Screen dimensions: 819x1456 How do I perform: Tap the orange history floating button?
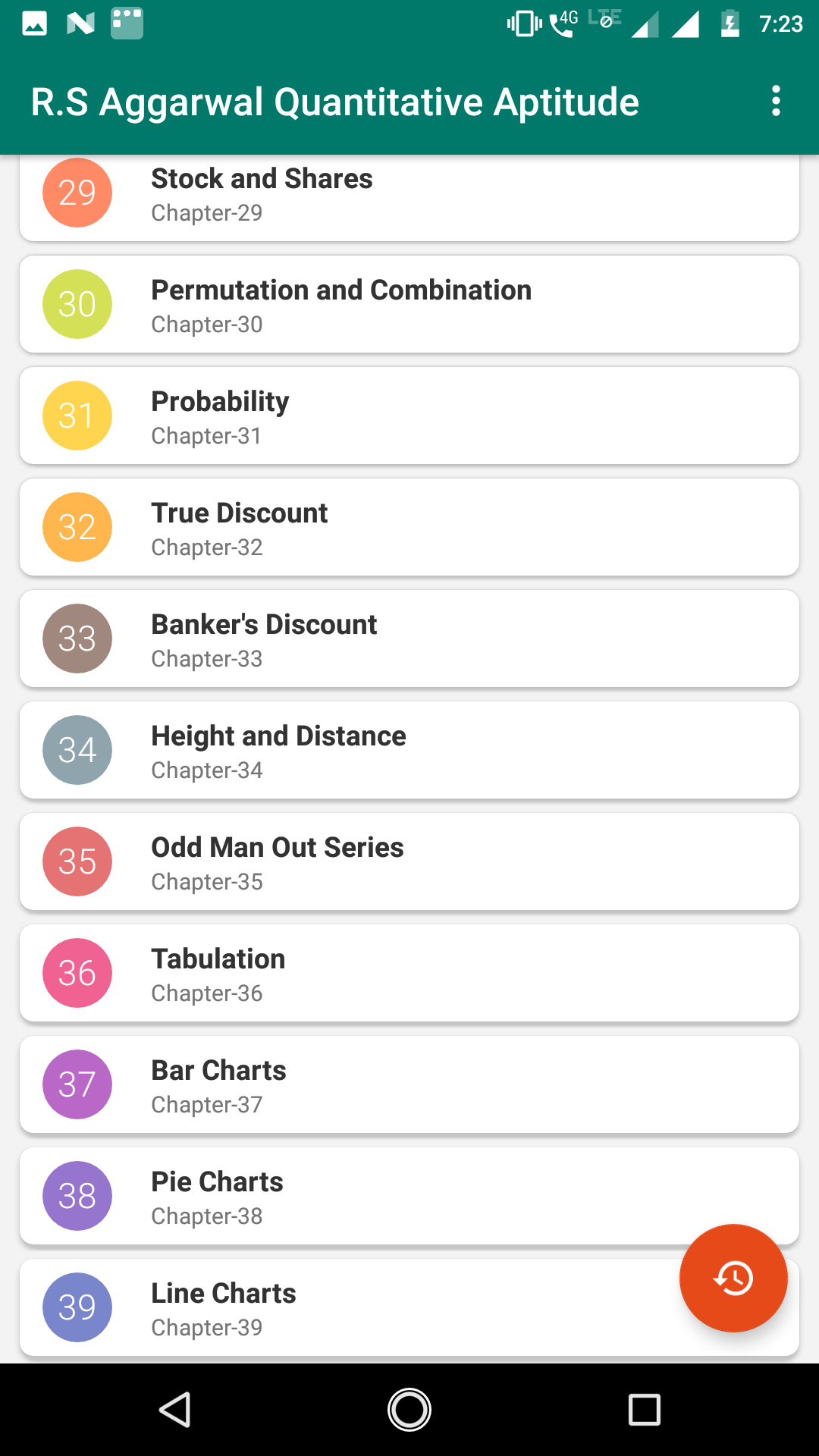tap(733, 1278)
